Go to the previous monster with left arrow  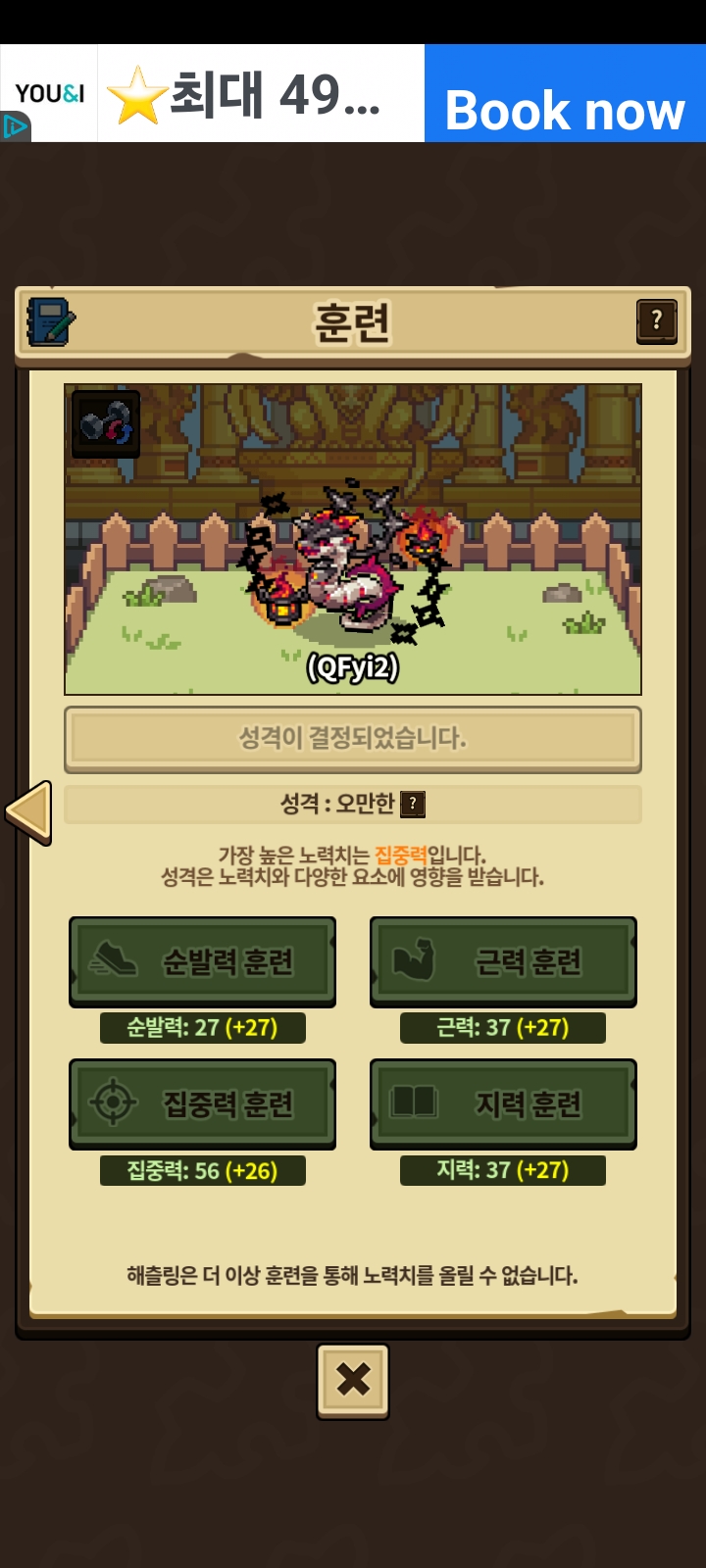point(28,813)
